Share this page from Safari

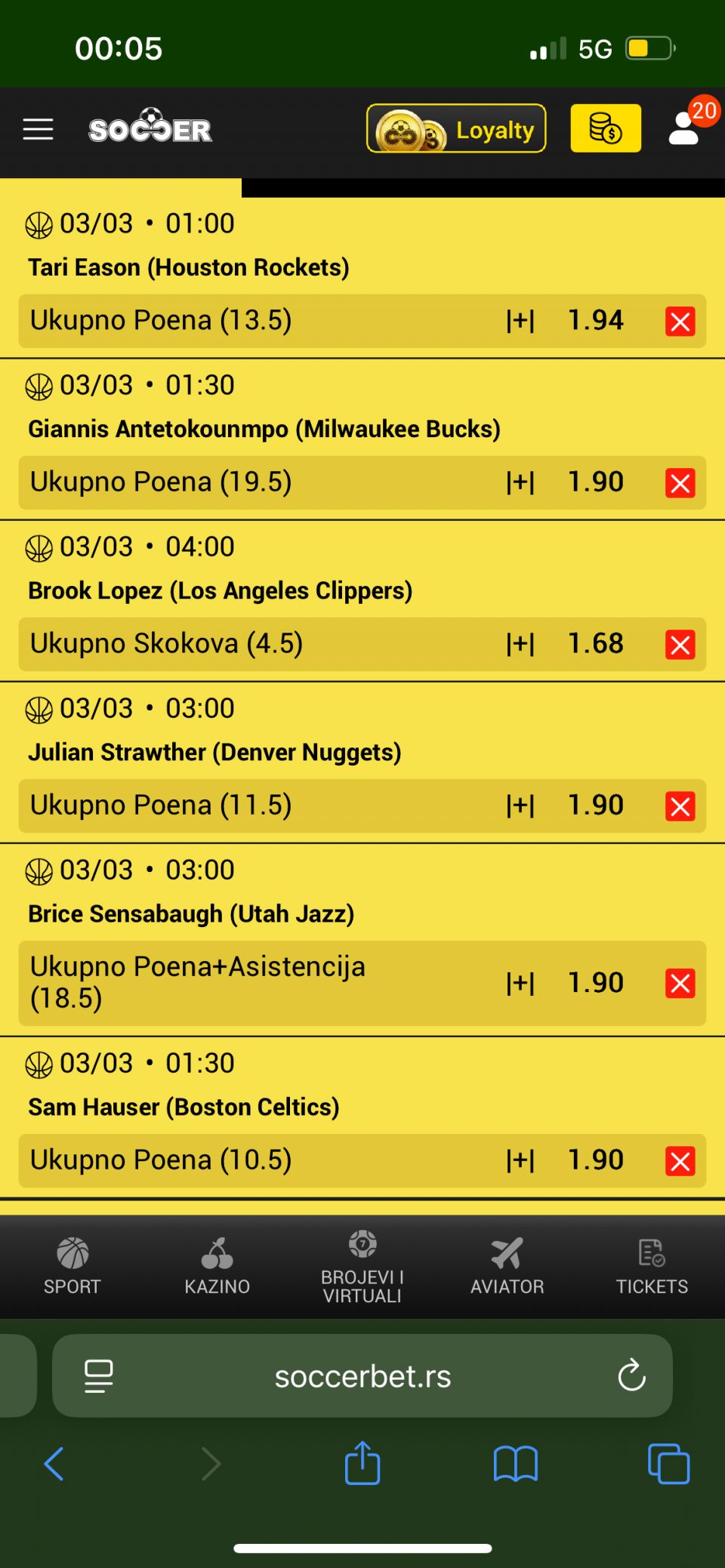click(x=362, y=1463)
